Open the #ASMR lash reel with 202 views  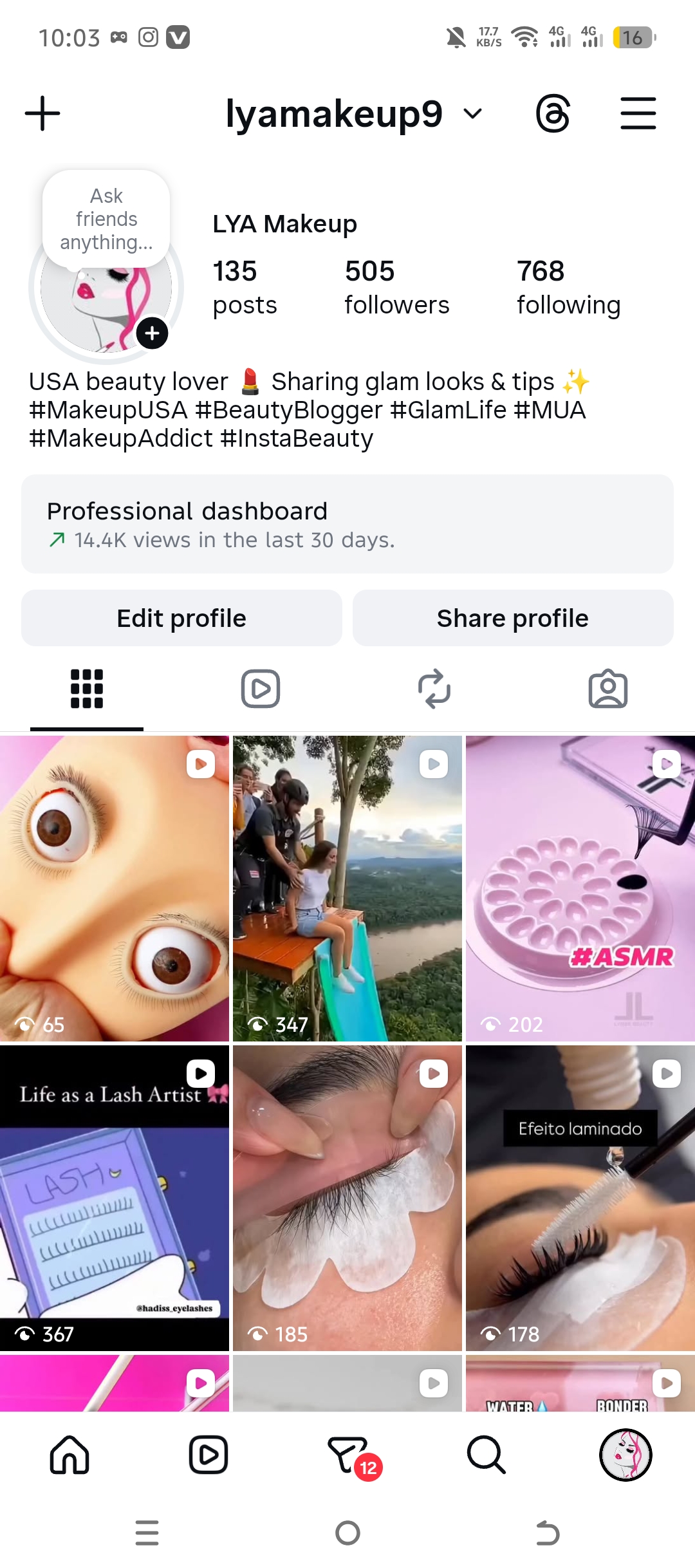point(580,888)
